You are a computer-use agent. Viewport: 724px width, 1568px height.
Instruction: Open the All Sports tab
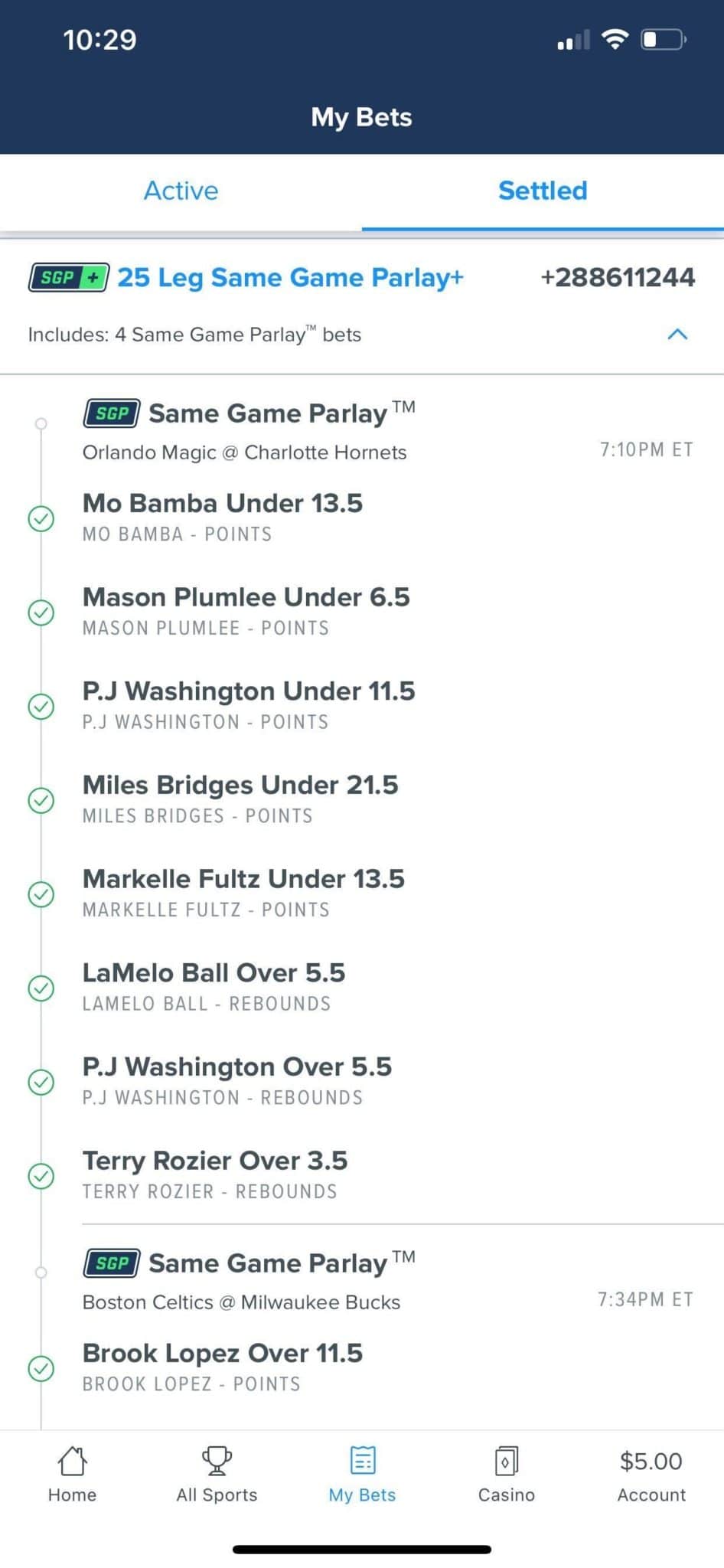click(217, 1474)
